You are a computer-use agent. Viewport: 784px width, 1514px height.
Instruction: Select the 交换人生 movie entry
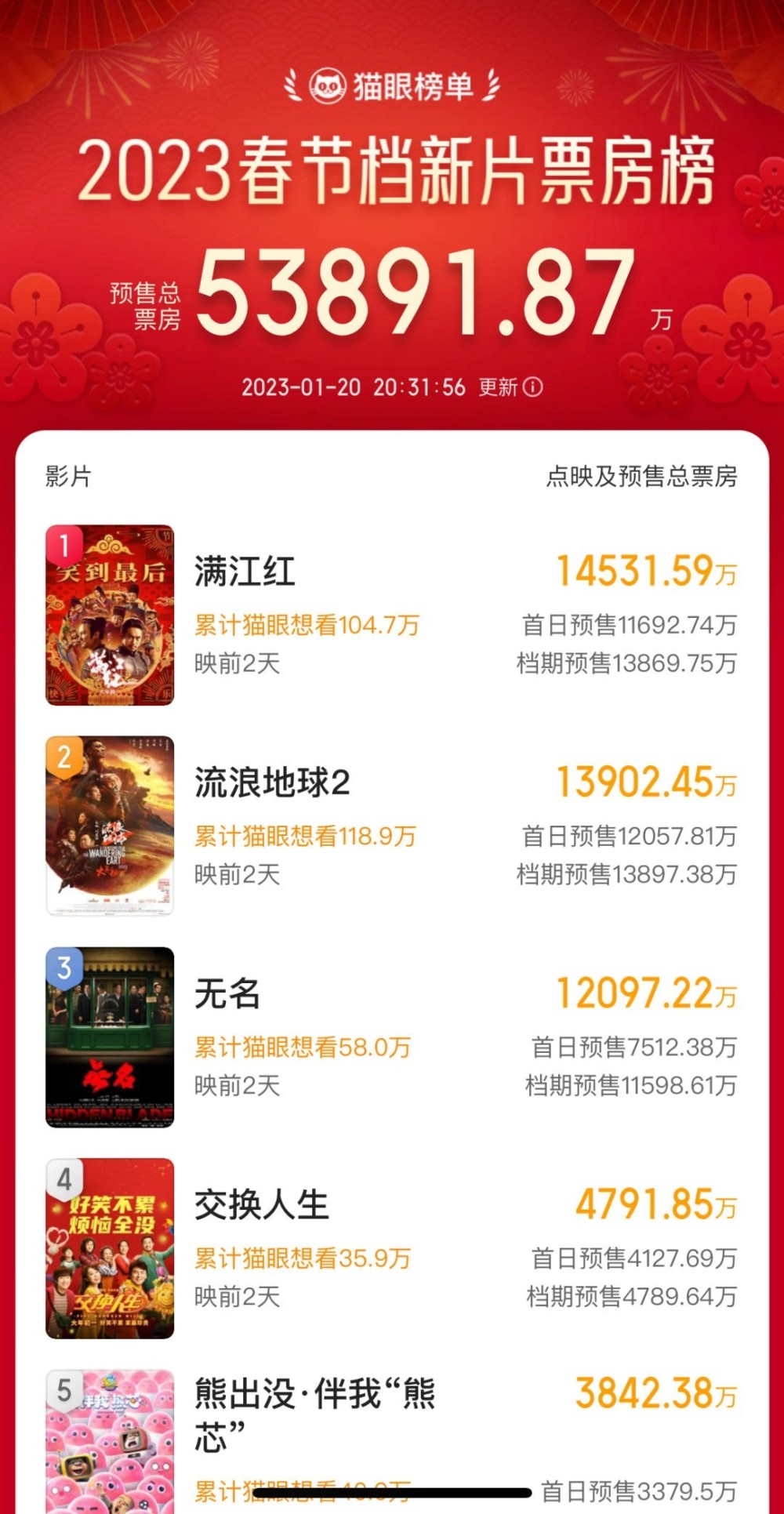[x=261, y=1205]
